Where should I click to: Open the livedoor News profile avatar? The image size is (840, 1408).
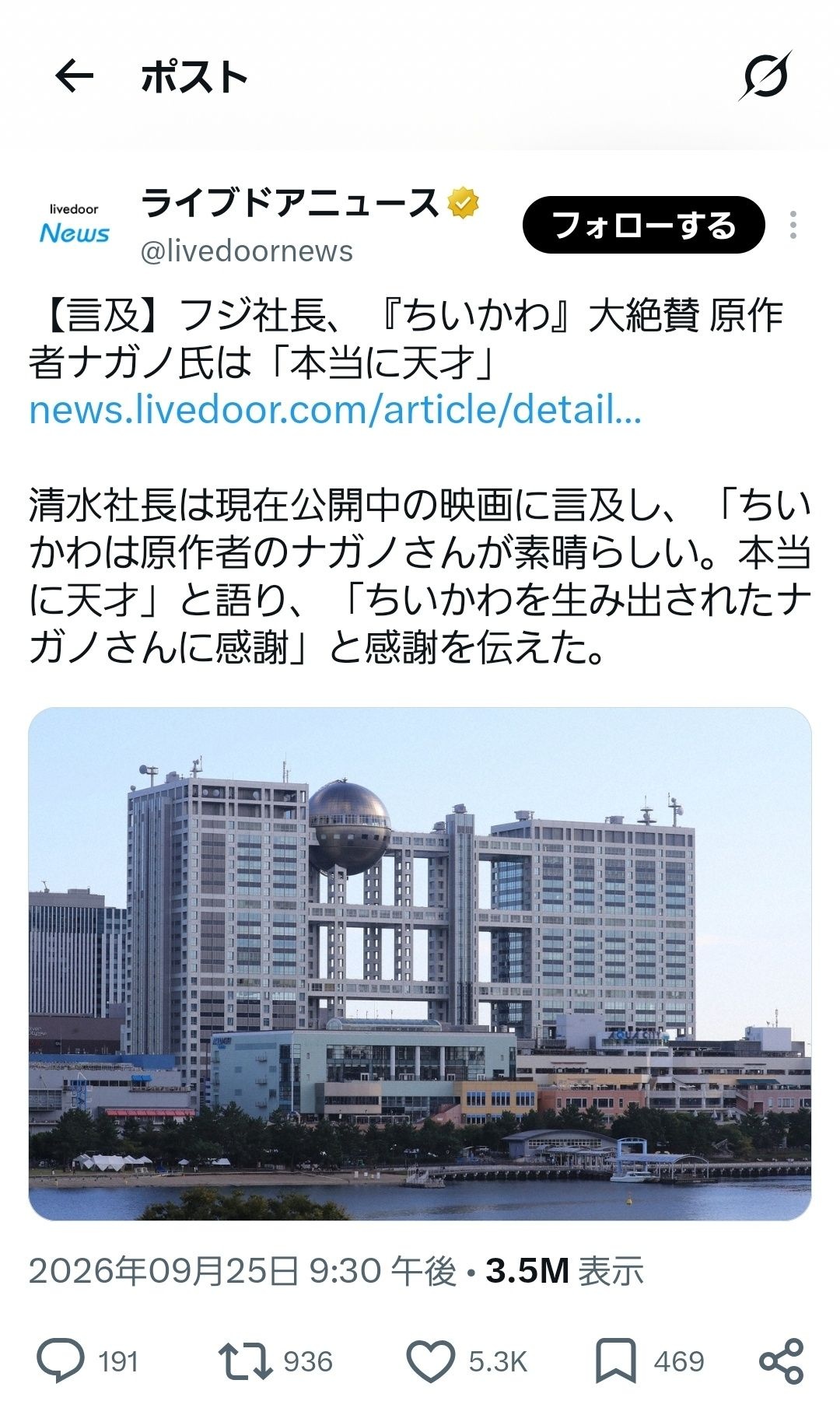[x=75, y=225]
